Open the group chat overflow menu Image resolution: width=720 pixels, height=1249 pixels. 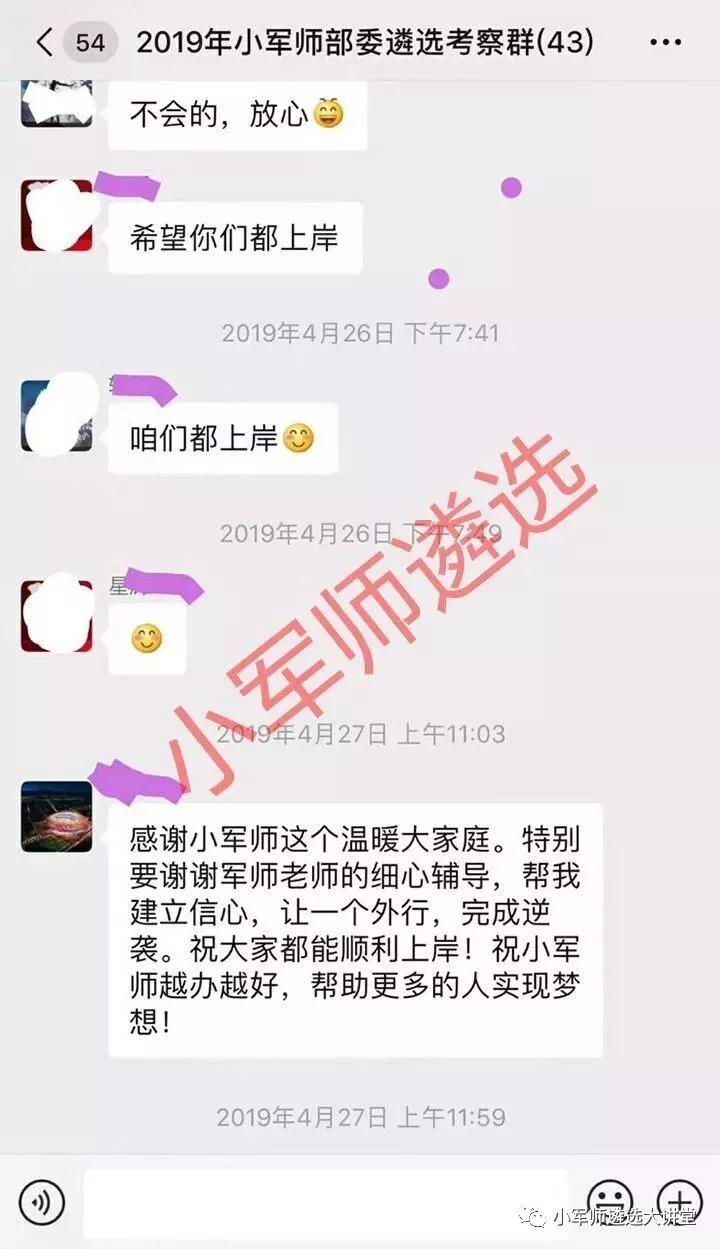[x=665, y=42]
